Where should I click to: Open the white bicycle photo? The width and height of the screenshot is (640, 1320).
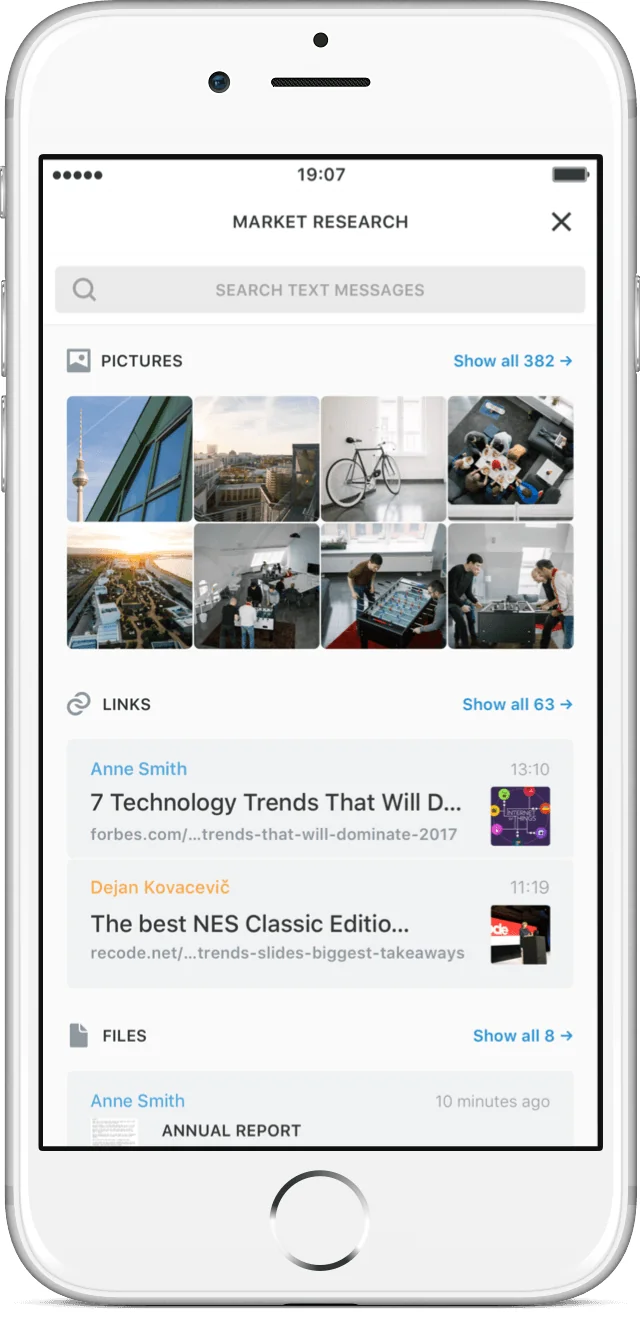click(383, 459)
